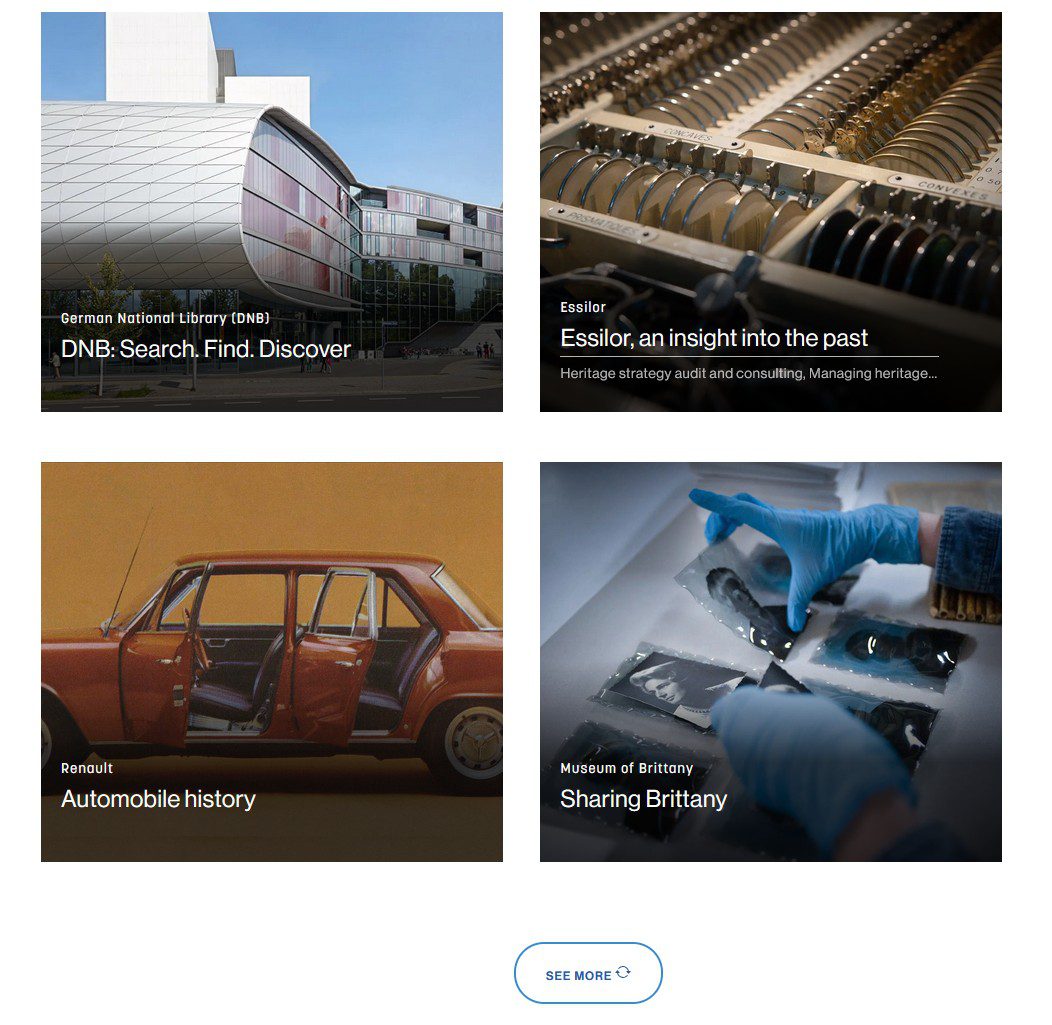This screenshot has width=1052, height=1025.
Task: Tap the See More button
Action: pyautogui.click(x=588, y=973)
